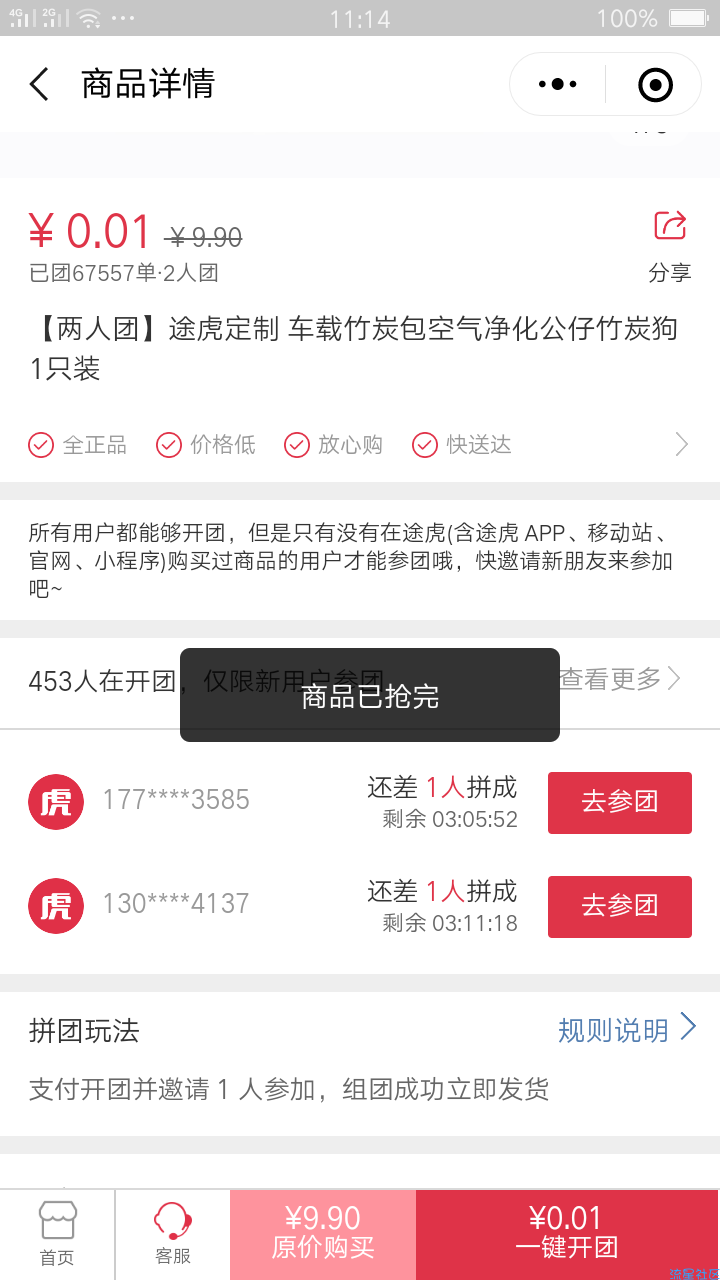Expand the service guarantees row with 全正品
This screenshot has width=720, height=1280.
point(360,444)
